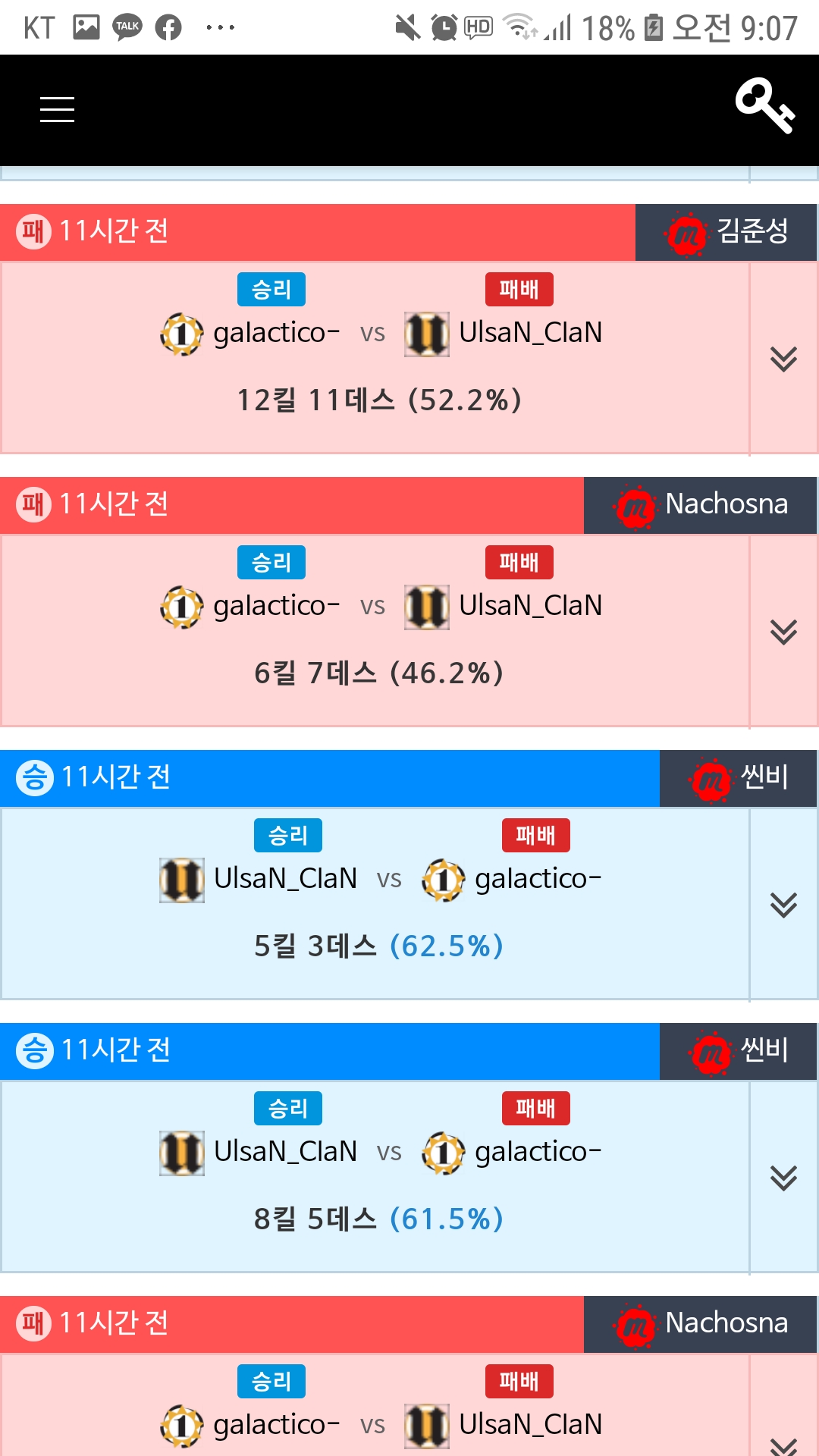Open player 김준성's profile tag
819x1456 pixels.
click(x=726, y=232)
